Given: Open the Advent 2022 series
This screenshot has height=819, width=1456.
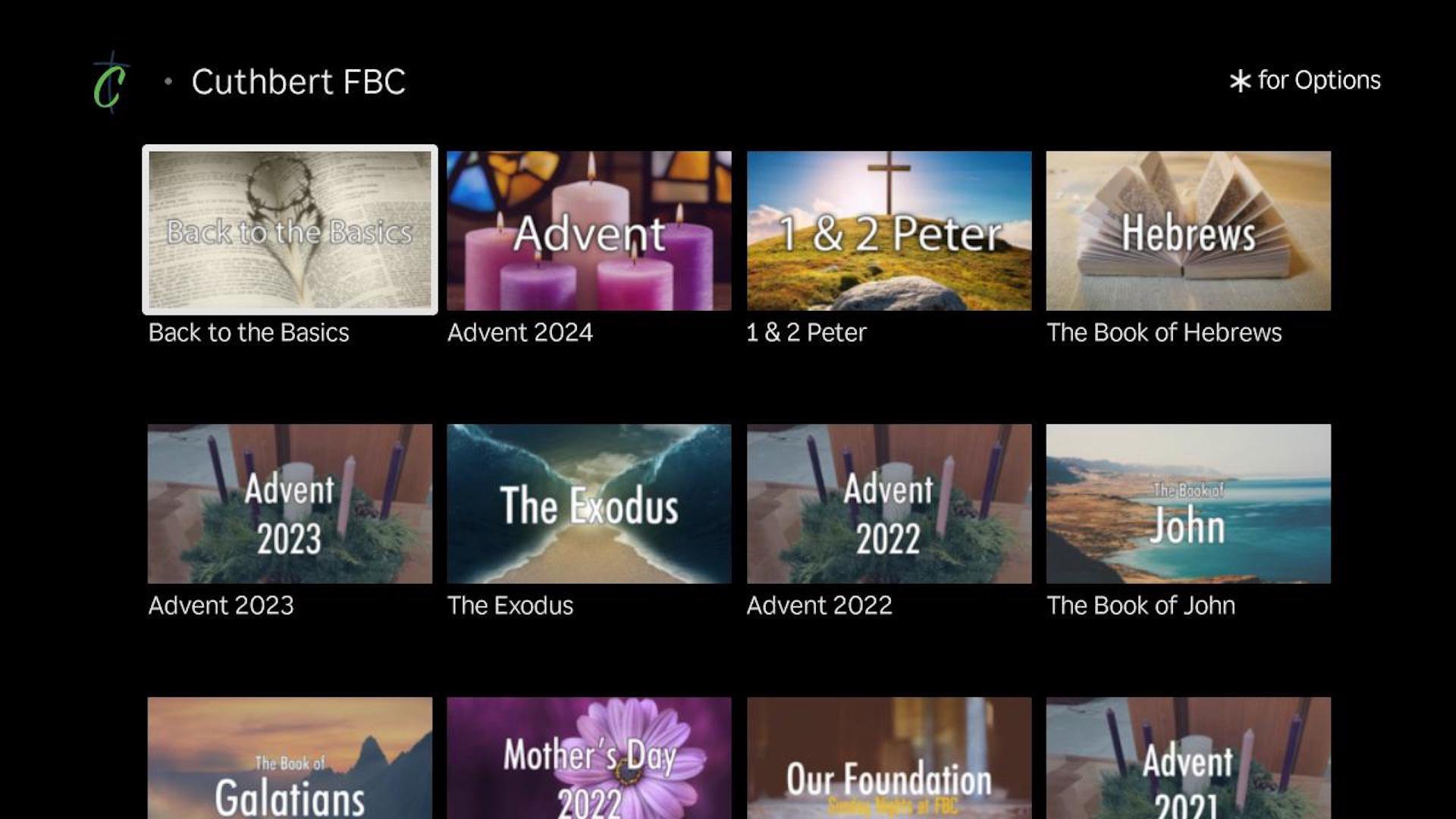Looking at the screenshot, I should (889, 503).
